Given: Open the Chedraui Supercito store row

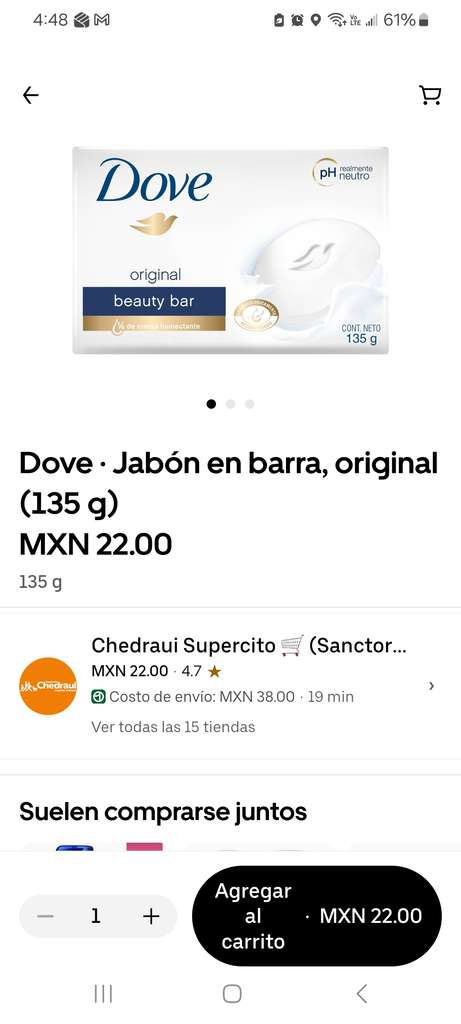Looking at the screenshot, I should (230, 686).
